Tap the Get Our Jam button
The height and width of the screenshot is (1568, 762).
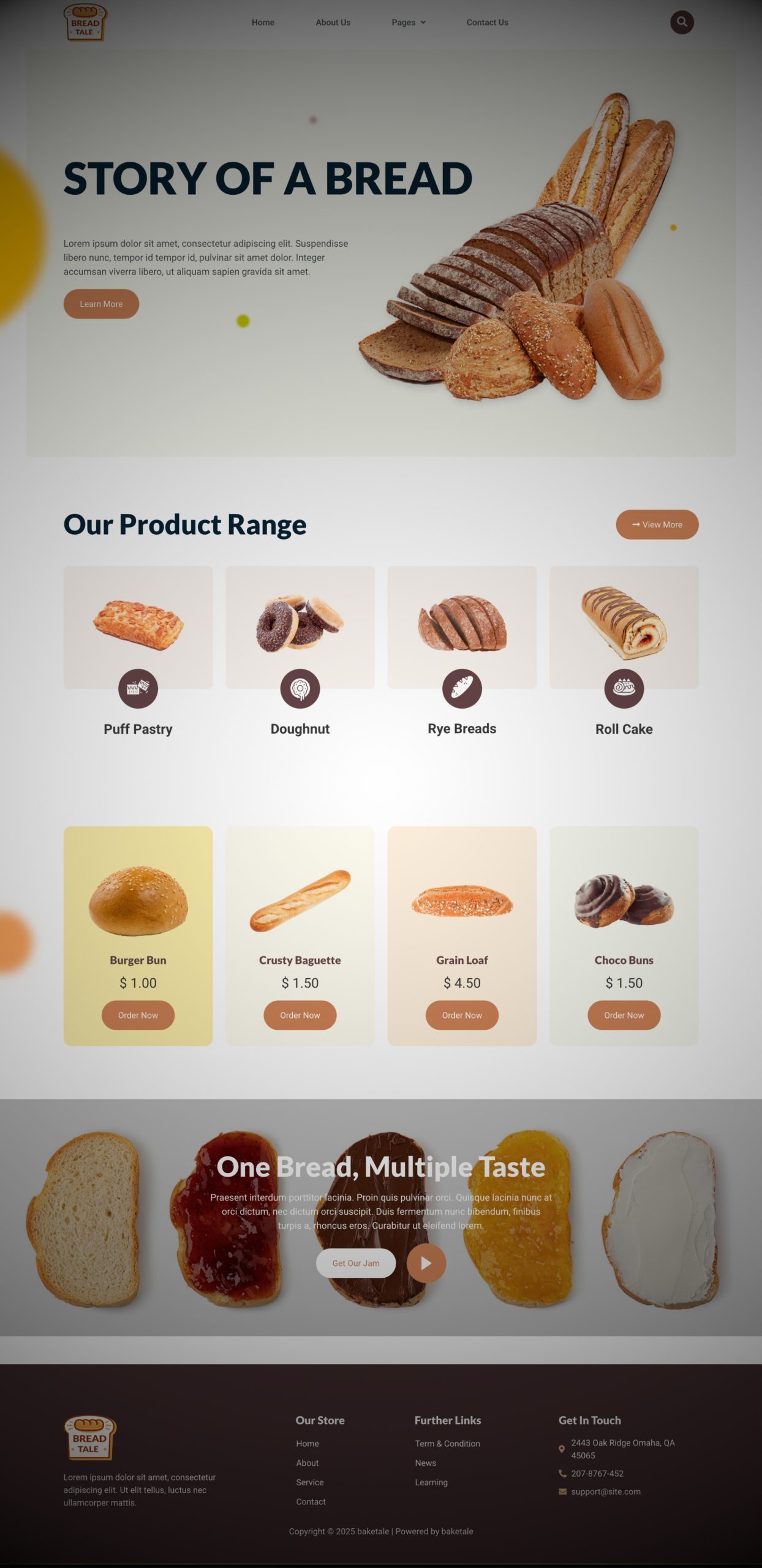(355, 1263)
